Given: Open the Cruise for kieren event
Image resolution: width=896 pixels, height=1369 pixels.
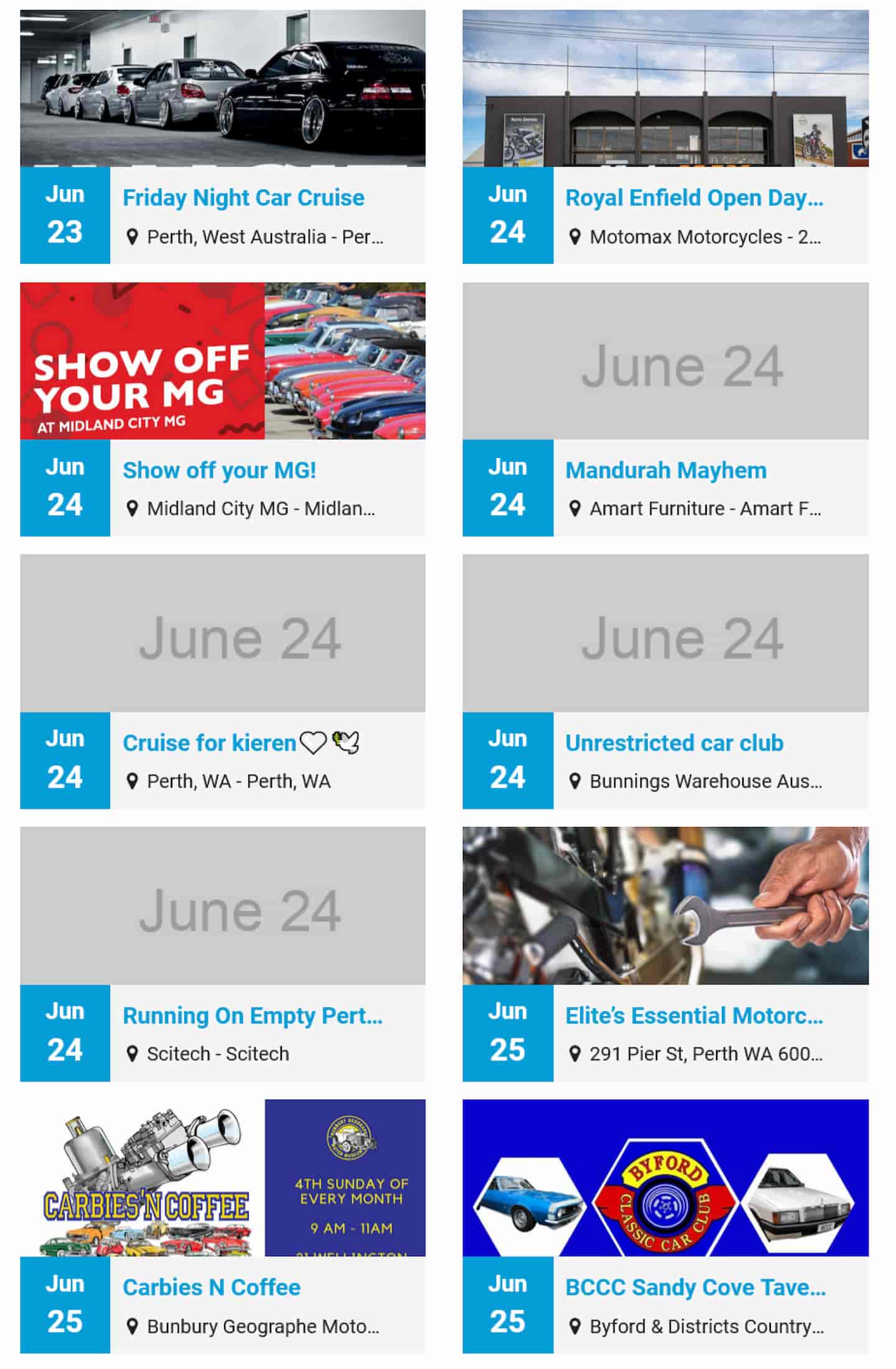Looking at the screenshot, I should pyautogui.click(x=209, y=743).
